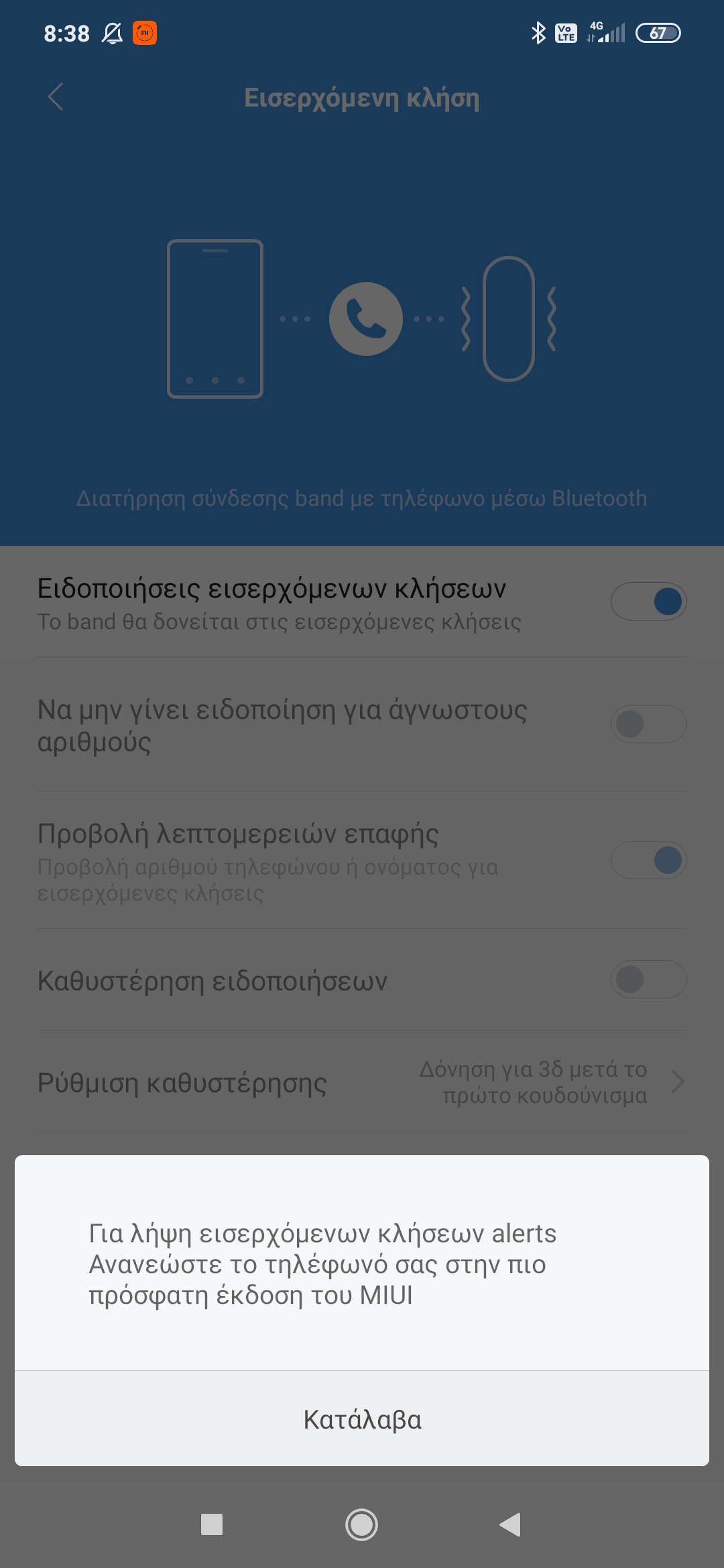The width and height of the screenshot is (724, 1568).
Task: Open Ρύθμιση καθυστέρησης setting
Action: pyautogui.click(x=362, y=1082)
